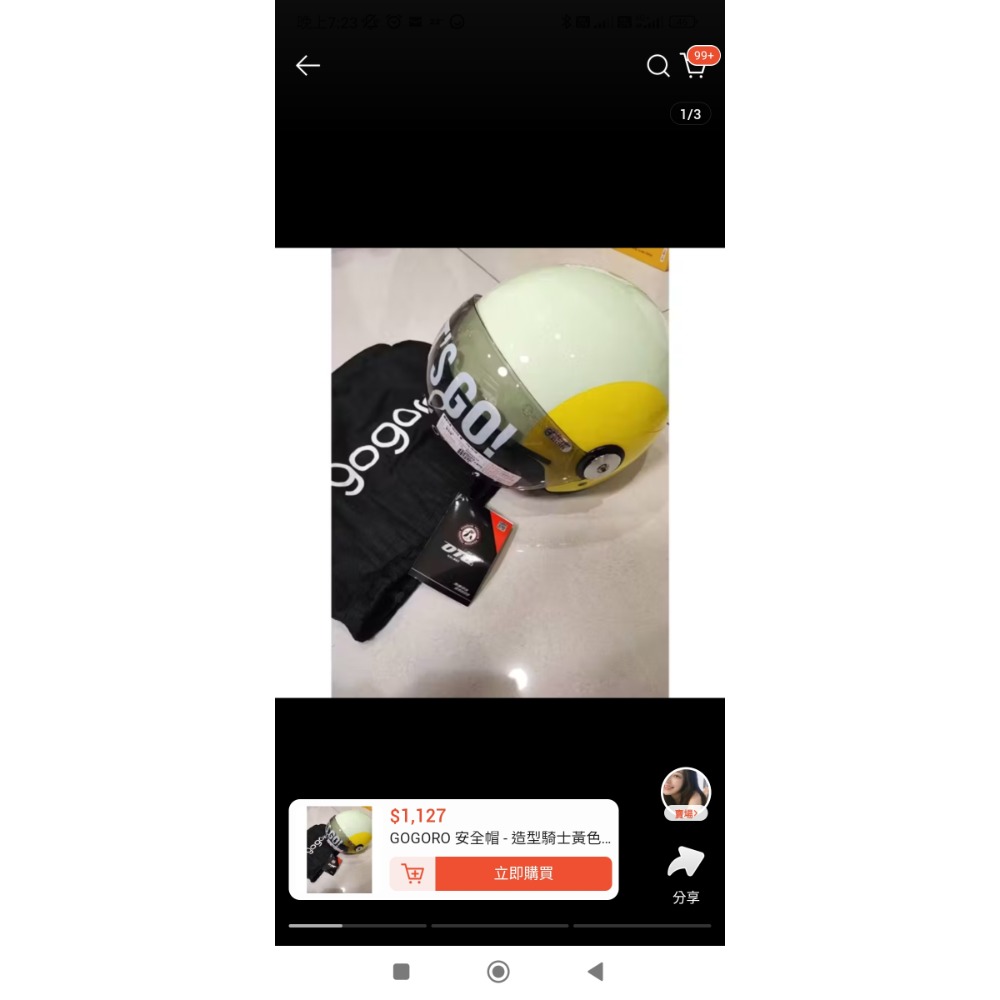
Task: Go back using the top arrow
Action: pos(307,66)
